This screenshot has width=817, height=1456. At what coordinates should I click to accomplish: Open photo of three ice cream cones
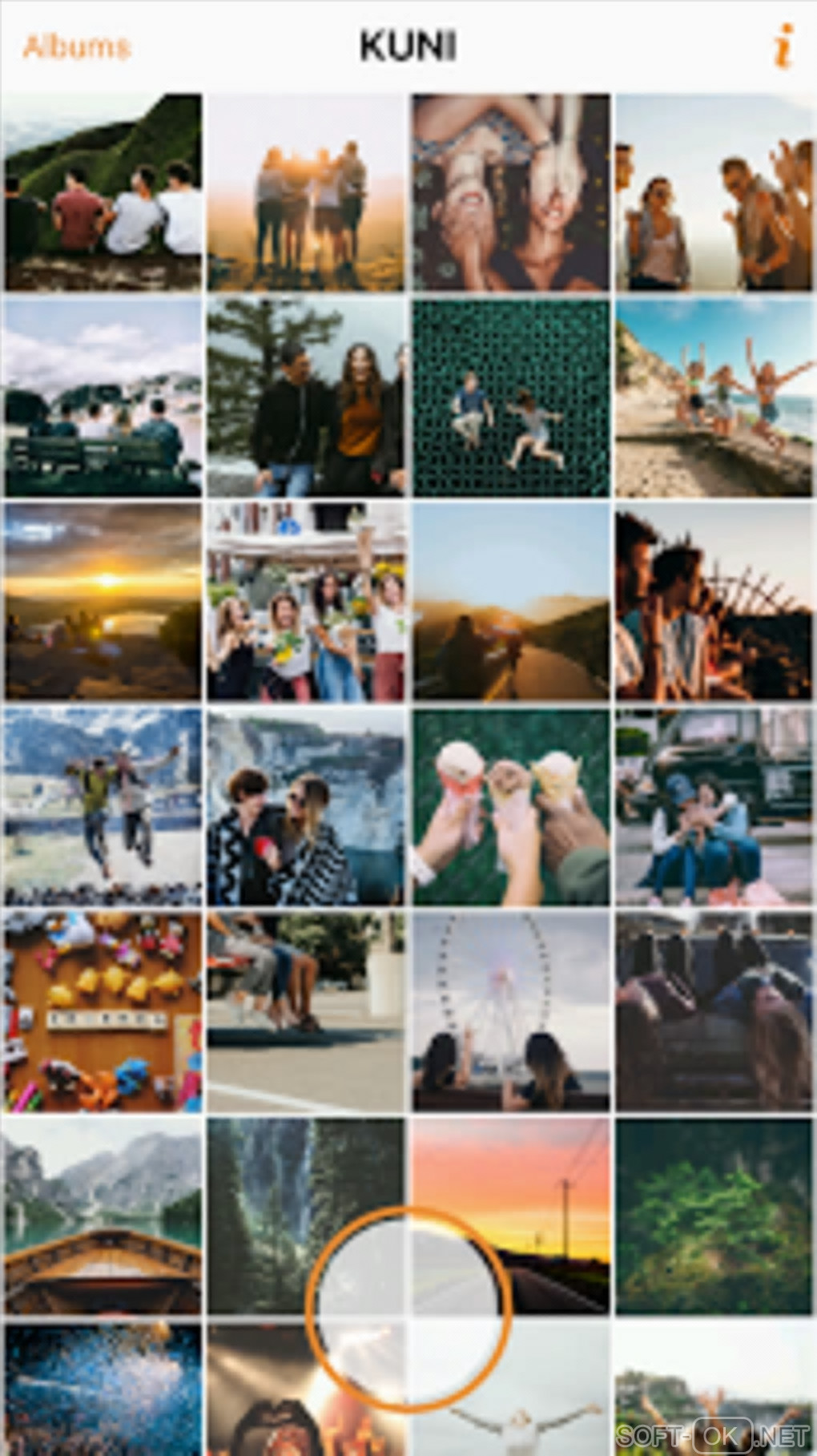[x=510, y=807]
